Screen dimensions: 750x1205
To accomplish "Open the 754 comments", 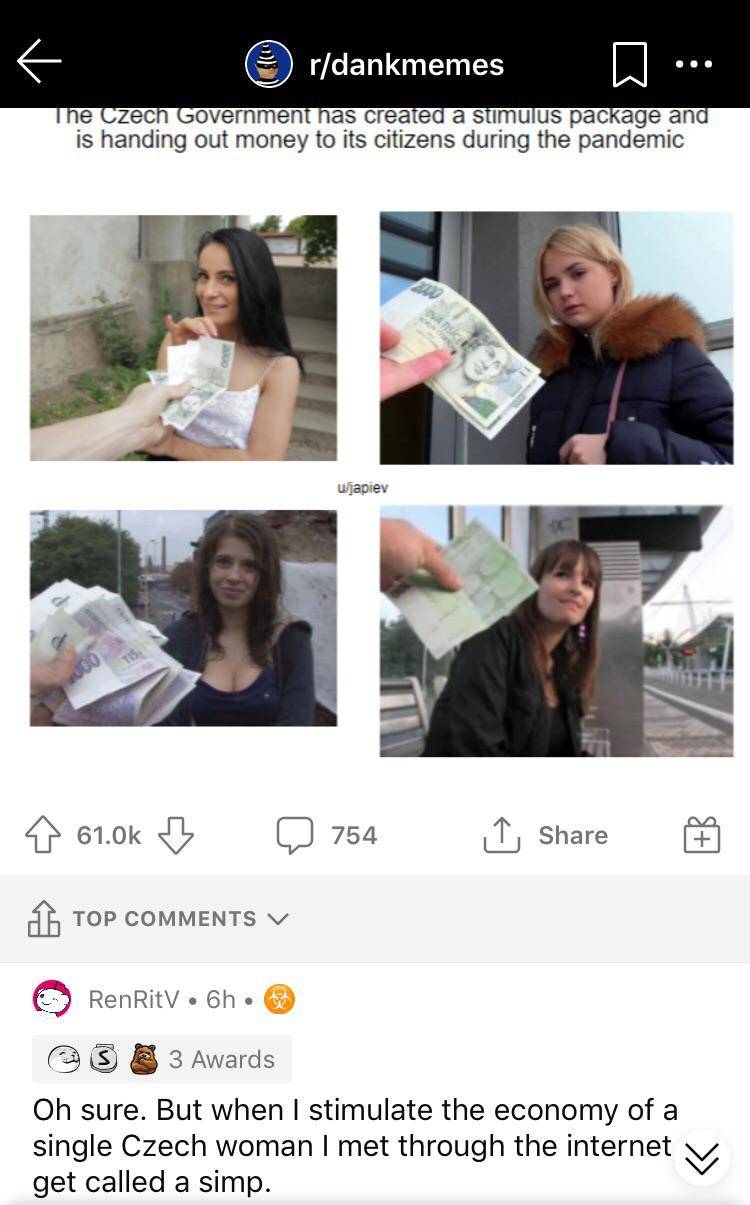I will point(327,835).
